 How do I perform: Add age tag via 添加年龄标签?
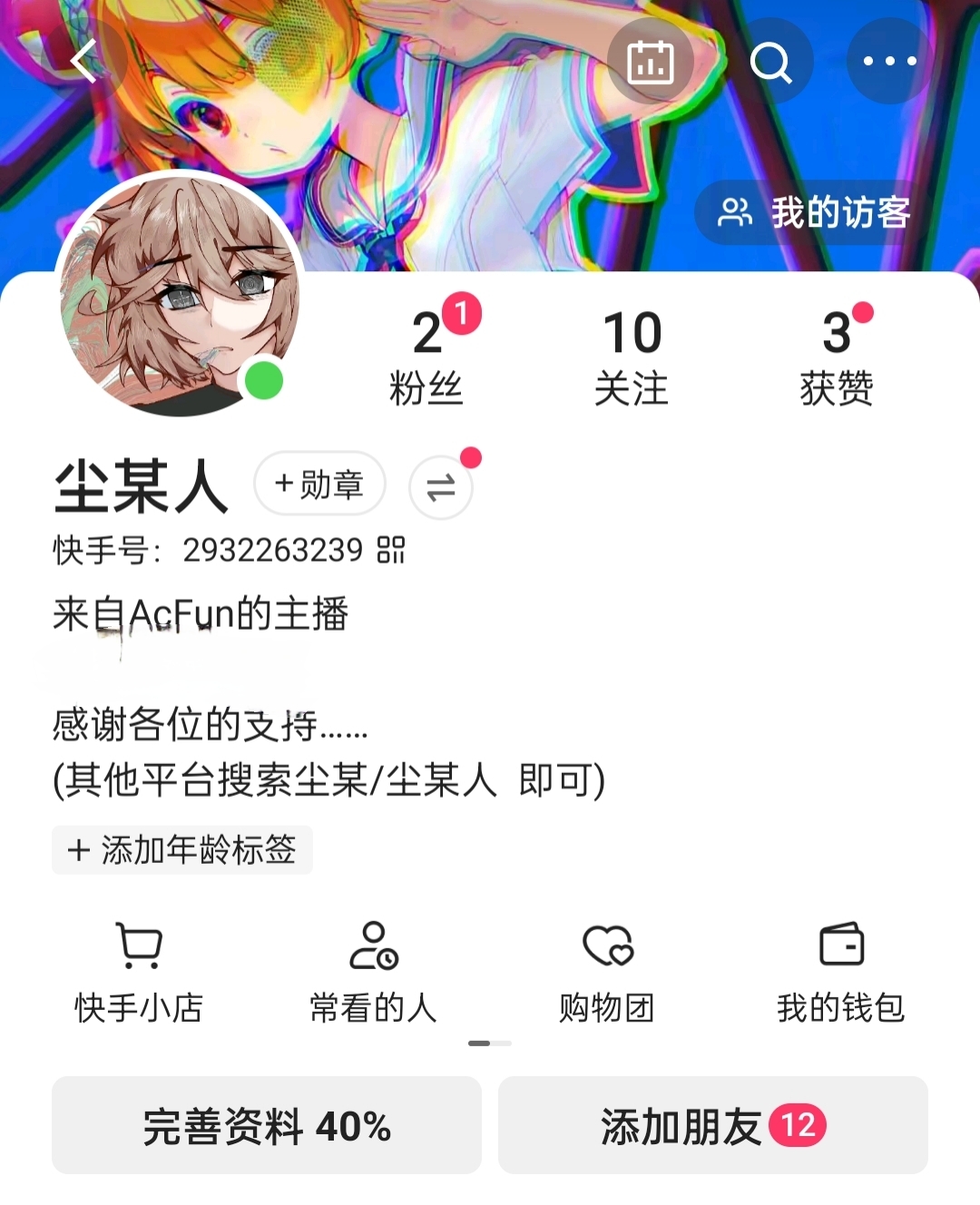(182, 850)
